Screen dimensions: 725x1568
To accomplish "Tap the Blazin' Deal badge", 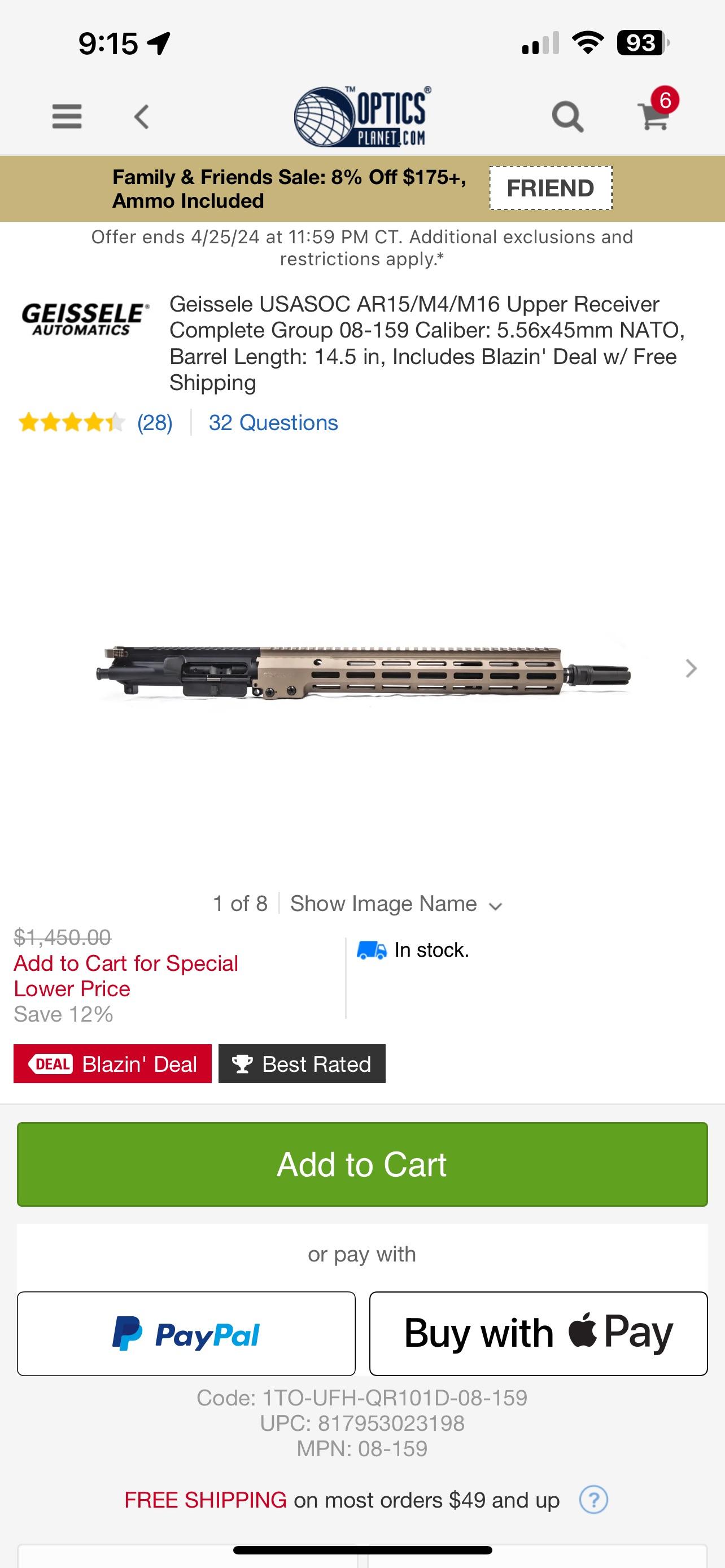I will coord(112,1064).
